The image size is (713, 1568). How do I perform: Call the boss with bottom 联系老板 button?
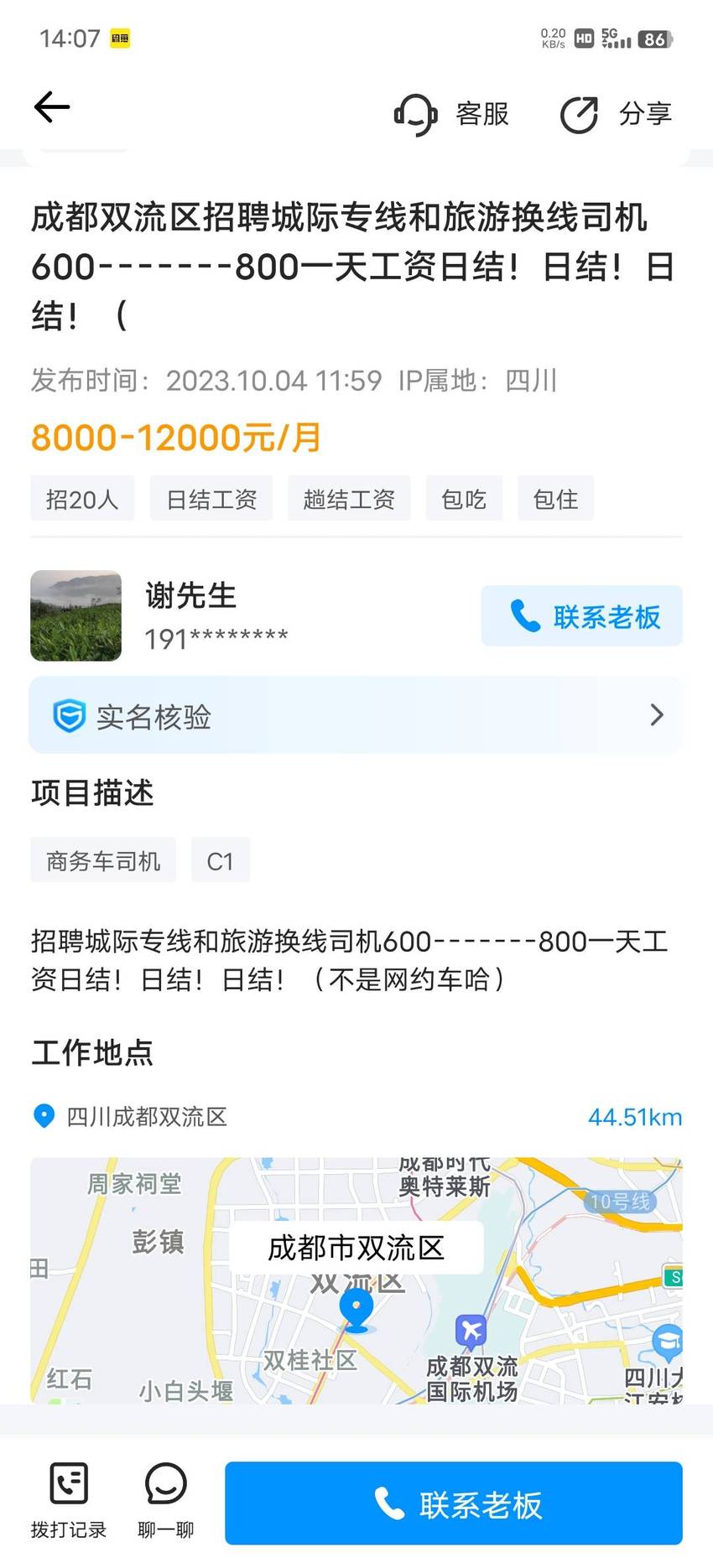[x=453, y=1503]
